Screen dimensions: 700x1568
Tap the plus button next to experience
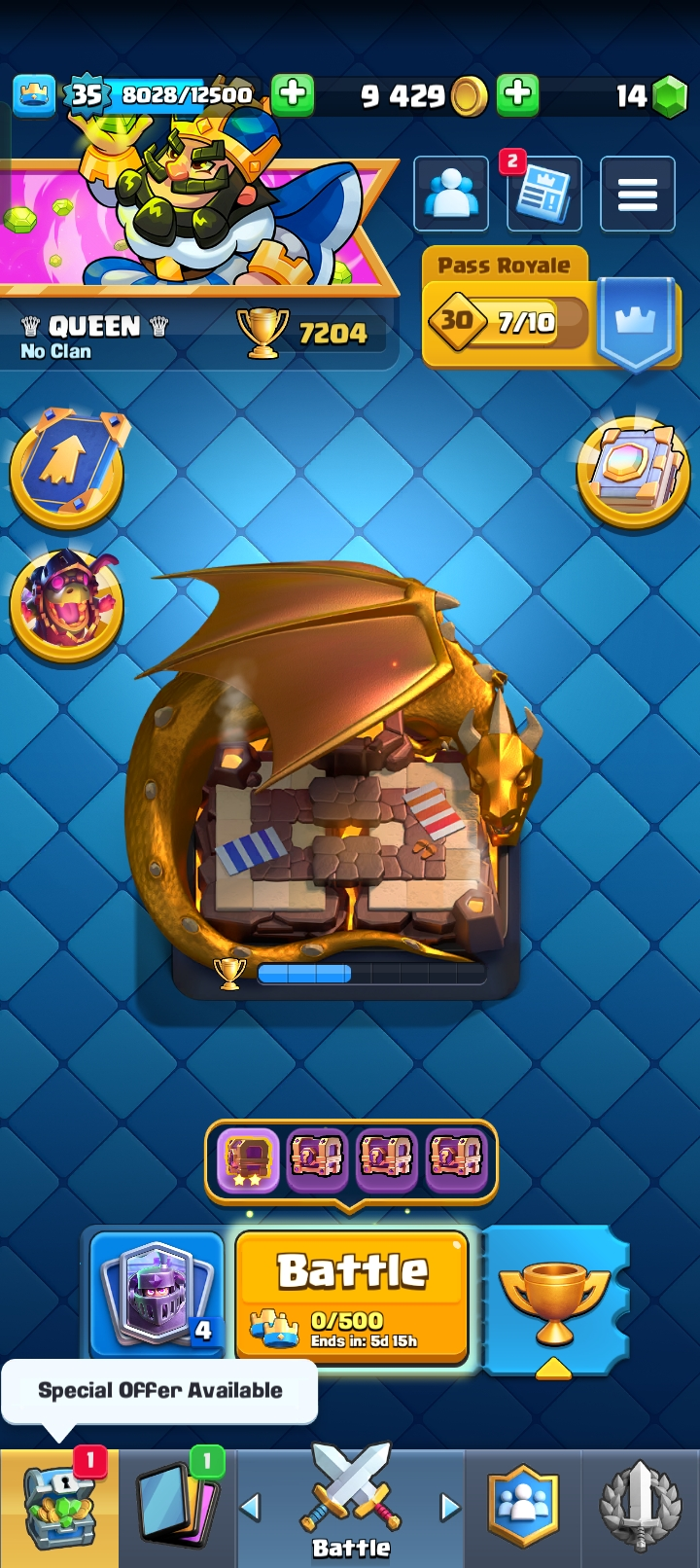click(x=292, y=94)
